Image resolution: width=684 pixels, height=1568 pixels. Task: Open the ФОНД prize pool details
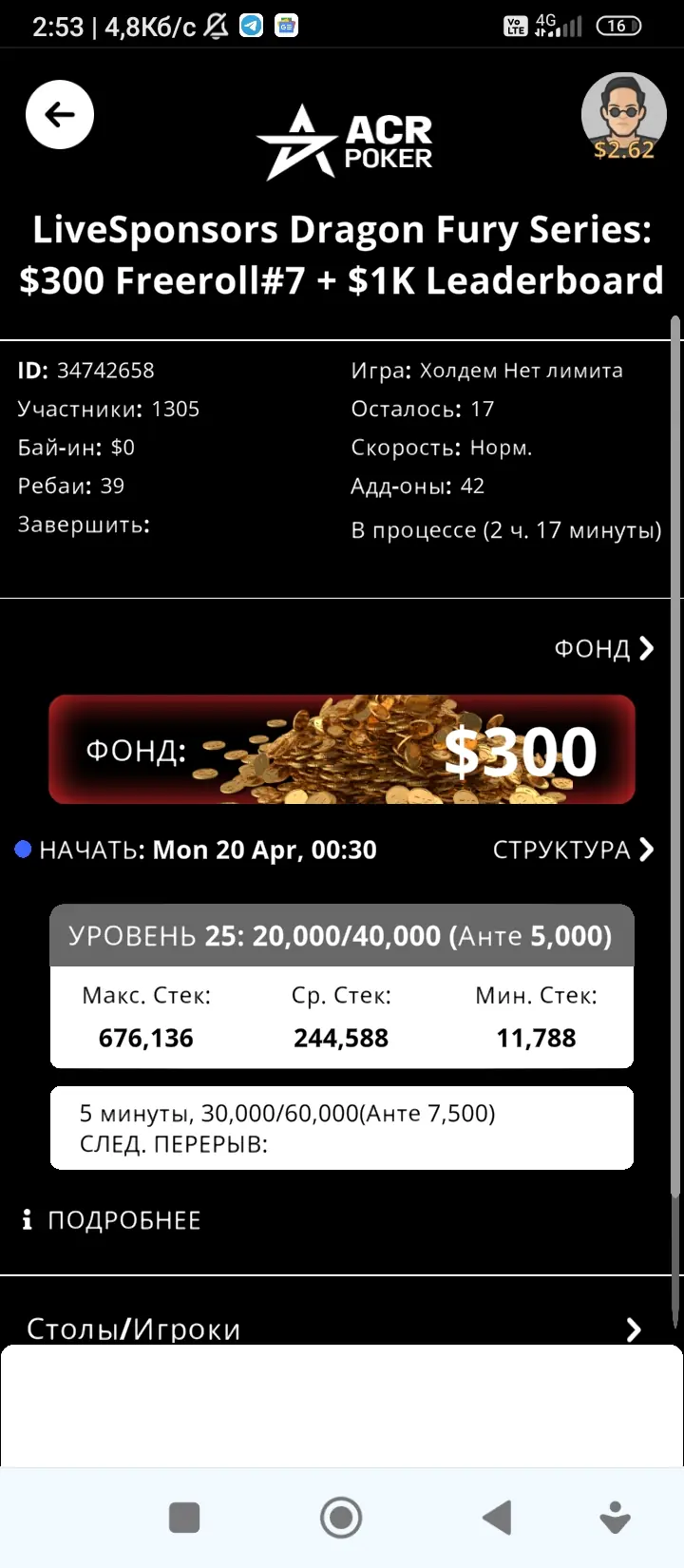pos(604,649)
